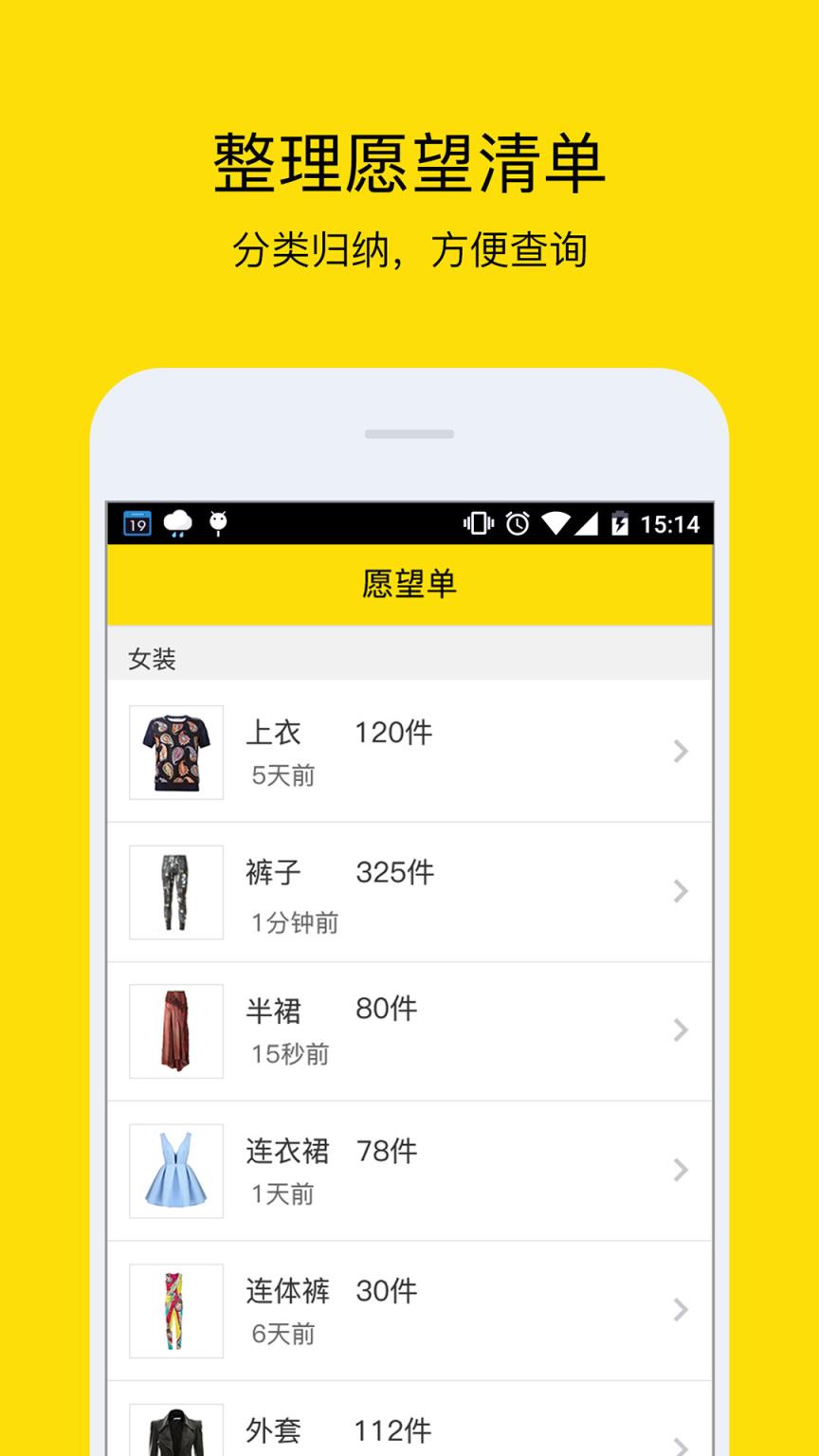Tap the charging battery indicator
The height and width of the screenshot is (1456, 819).
(619, 522)
